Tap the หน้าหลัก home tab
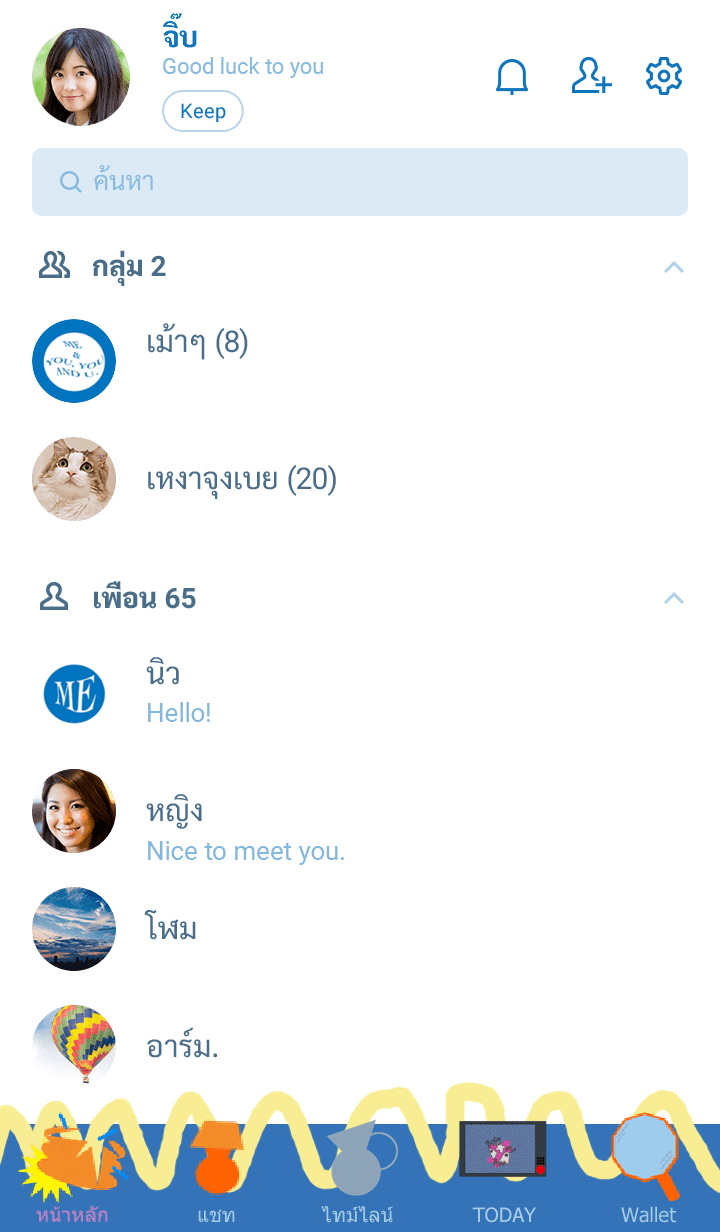Image resolution: width=720 pixels, height=1232 pixels. (x=72, y=1180)
